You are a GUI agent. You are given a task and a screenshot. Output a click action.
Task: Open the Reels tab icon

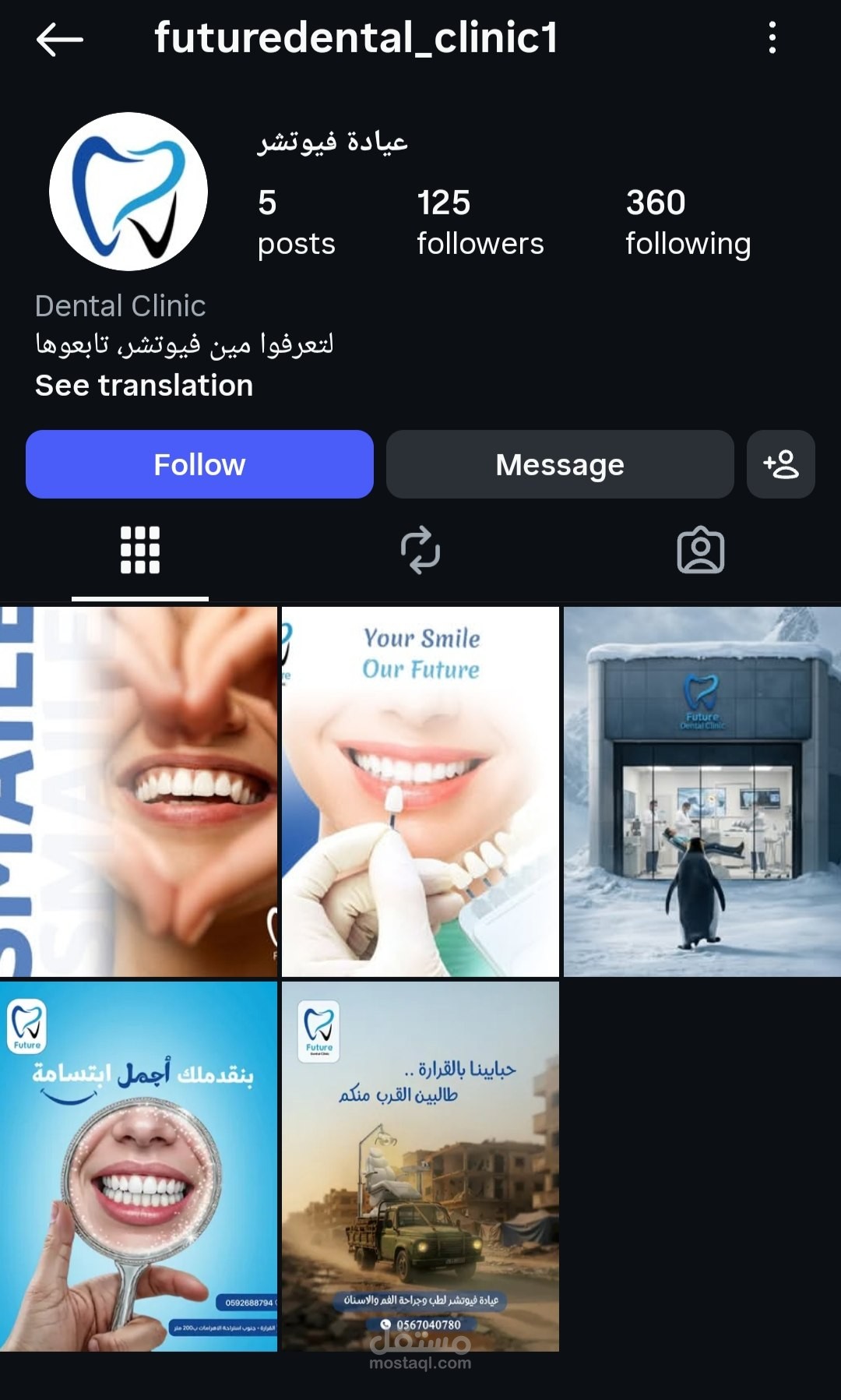click(x=420, y=552)
